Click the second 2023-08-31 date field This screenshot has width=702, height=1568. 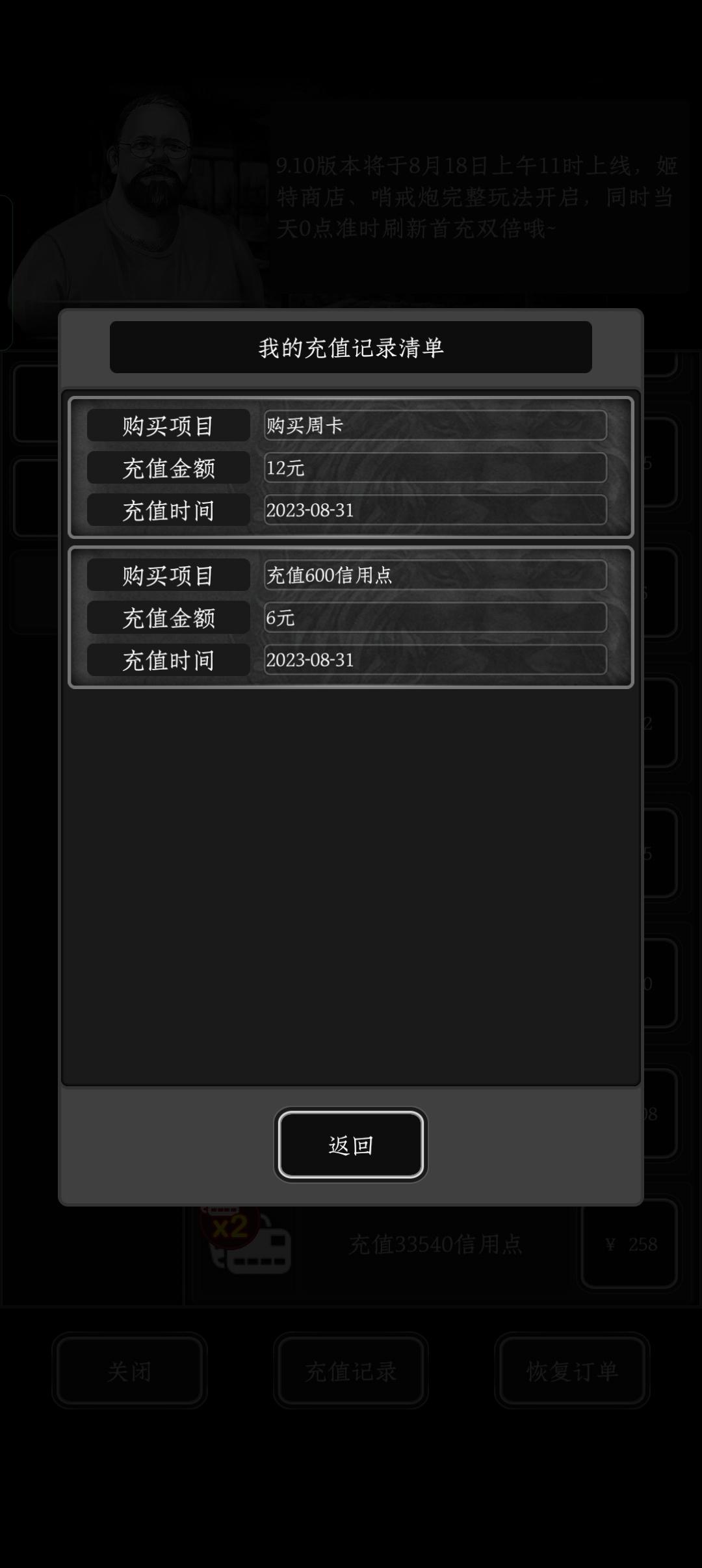tap(435, 660)
